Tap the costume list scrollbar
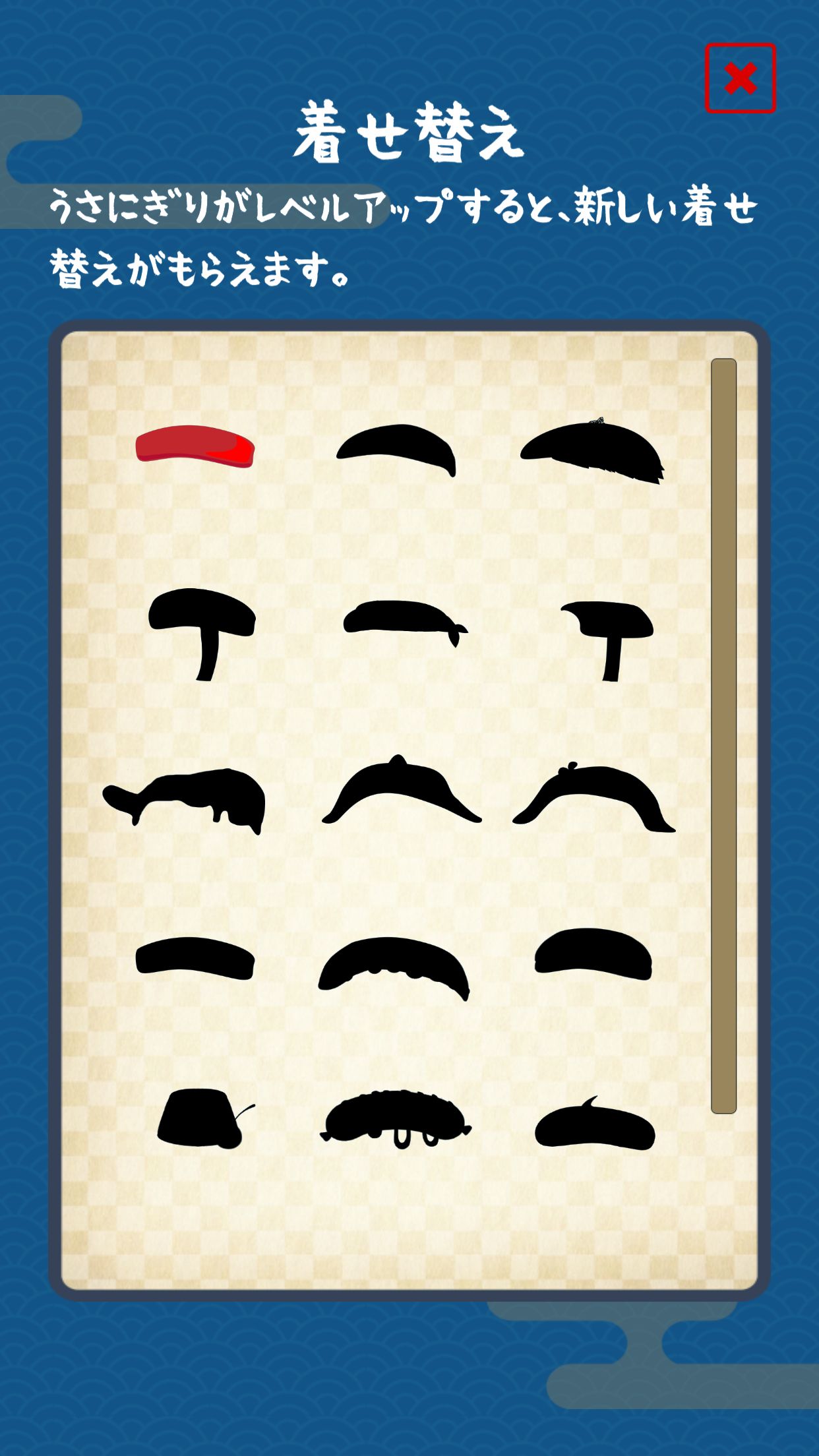This screenshot has height=1456, width=819. click(723, 735)
